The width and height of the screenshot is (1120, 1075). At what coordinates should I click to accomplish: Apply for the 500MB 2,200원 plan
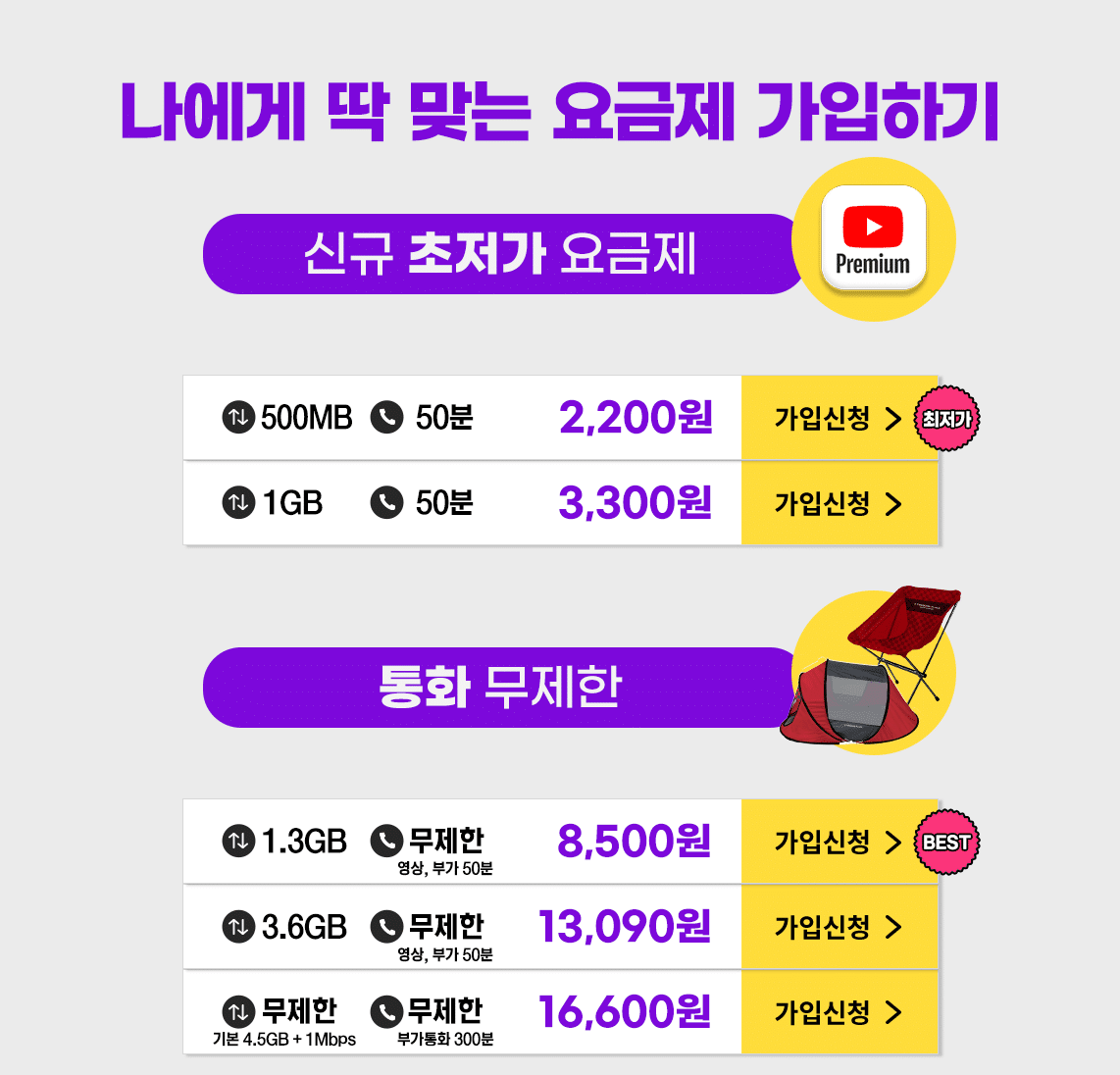click(x=839, y=419)
